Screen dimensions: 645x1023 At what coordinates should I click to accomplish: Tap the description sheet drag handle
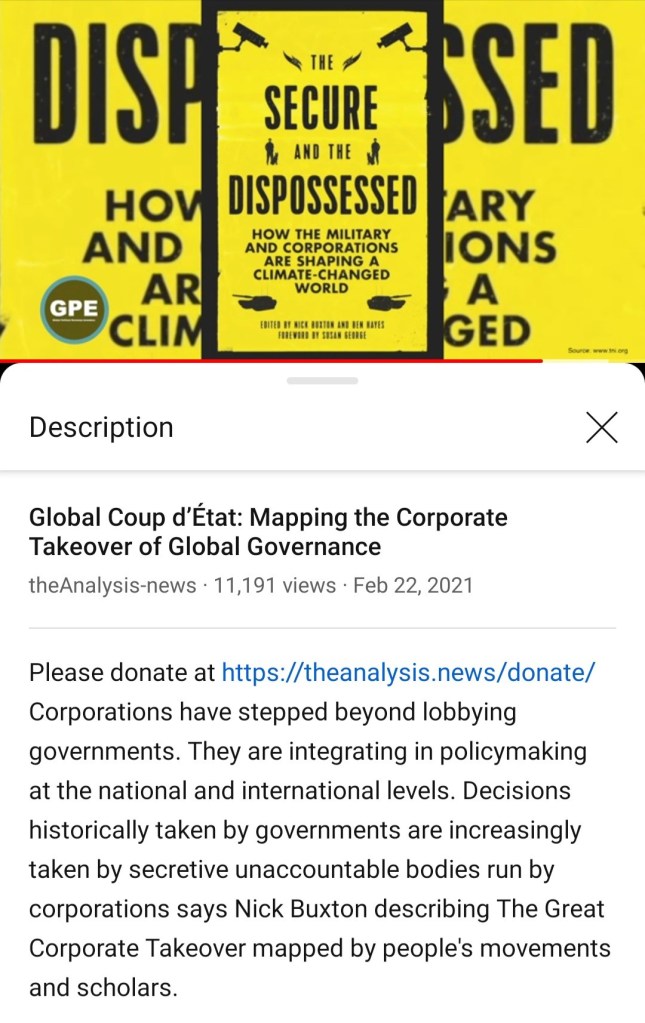(322, 381)
